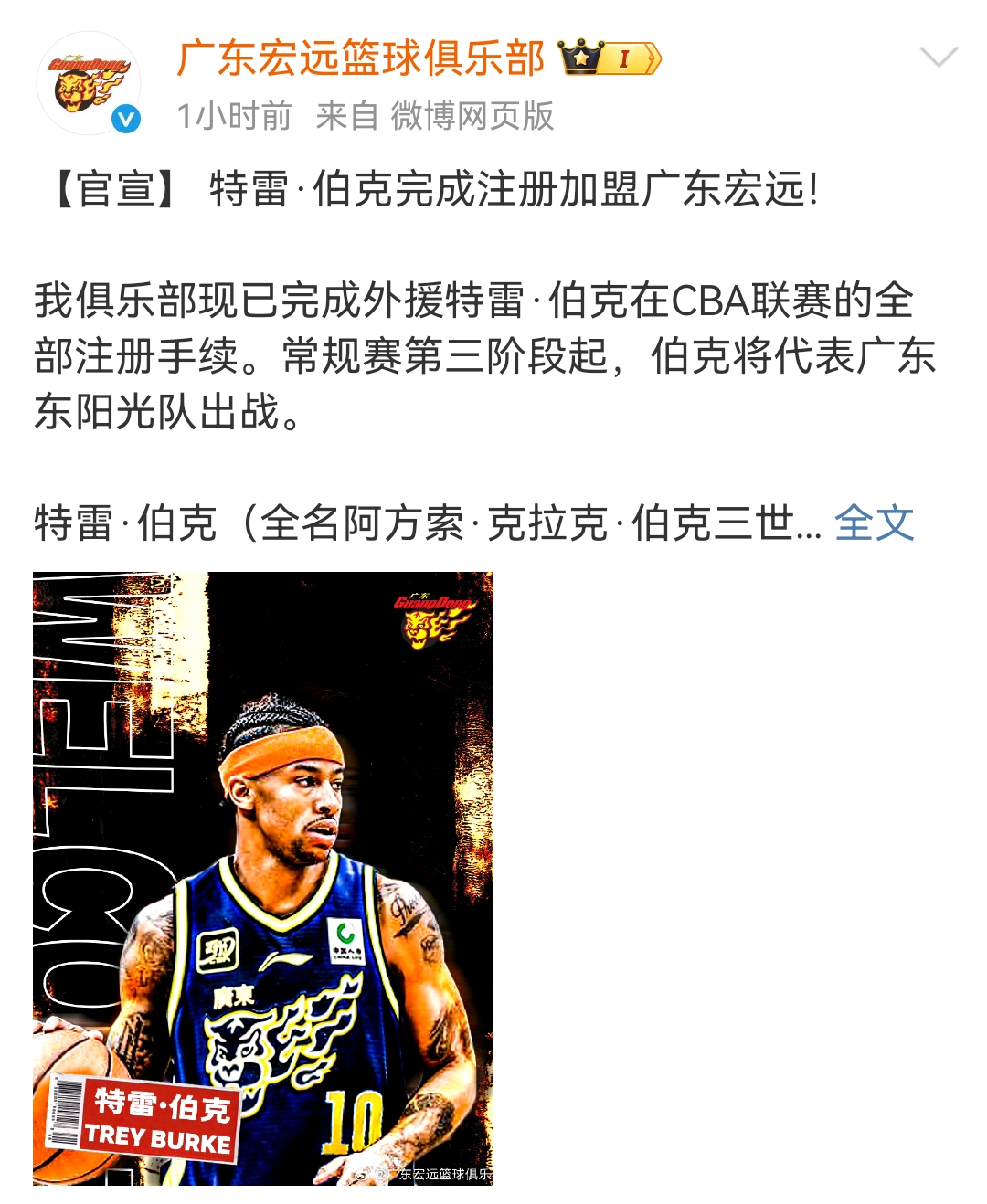Open the Trey Burke welcome poster

264,877
